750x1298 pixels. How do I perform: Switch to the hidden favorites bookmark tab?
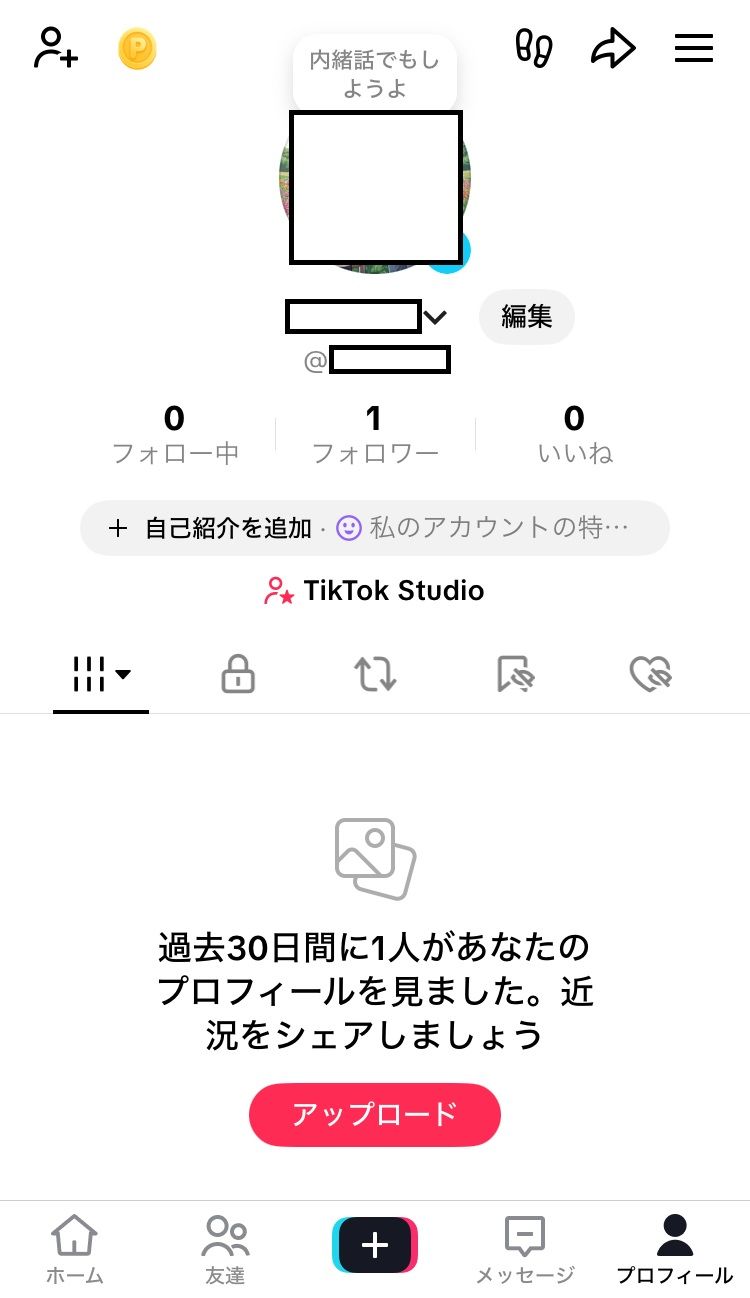(516, 675)
